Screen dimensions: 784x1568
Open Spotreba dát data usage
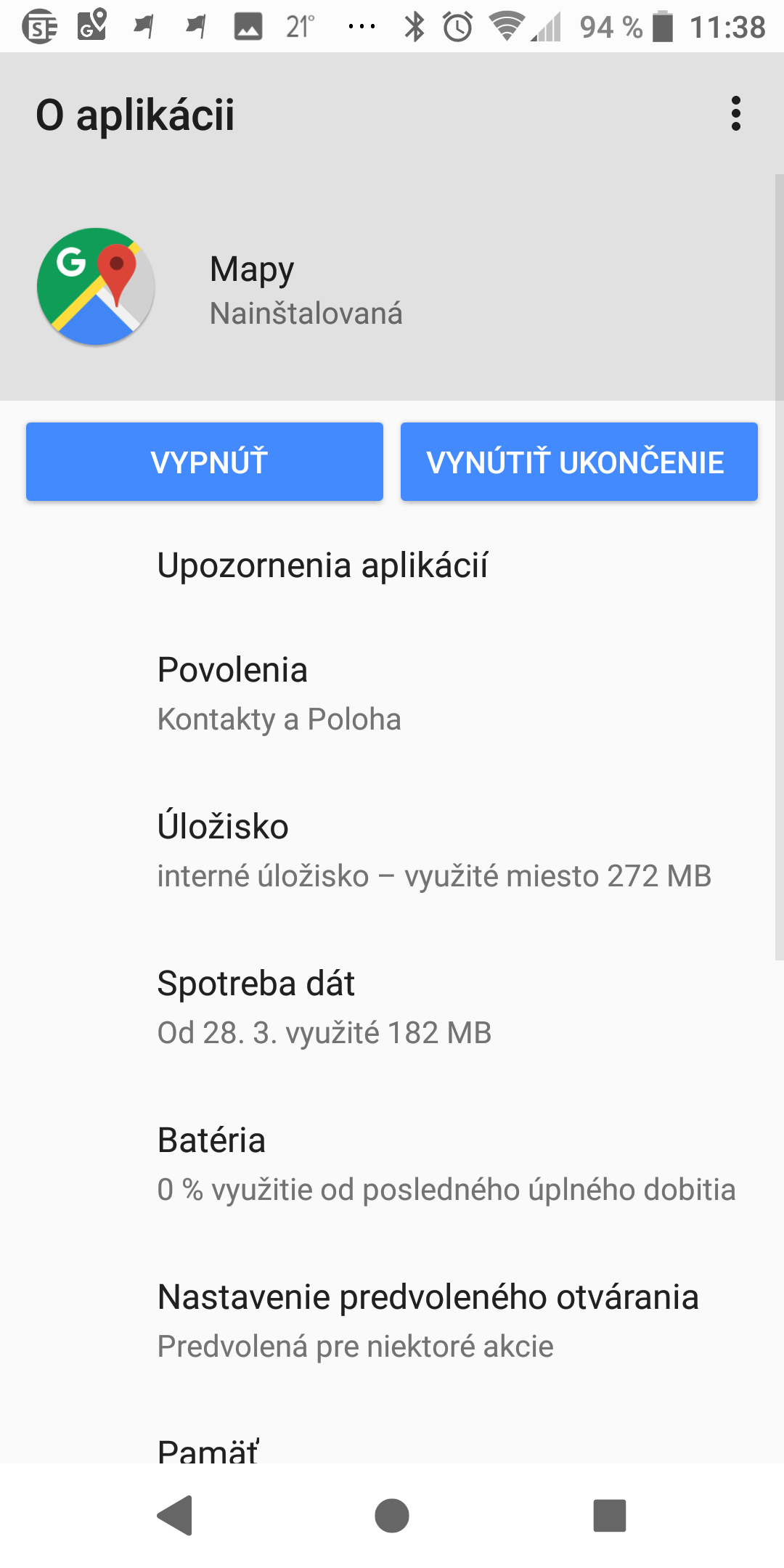392,1007
